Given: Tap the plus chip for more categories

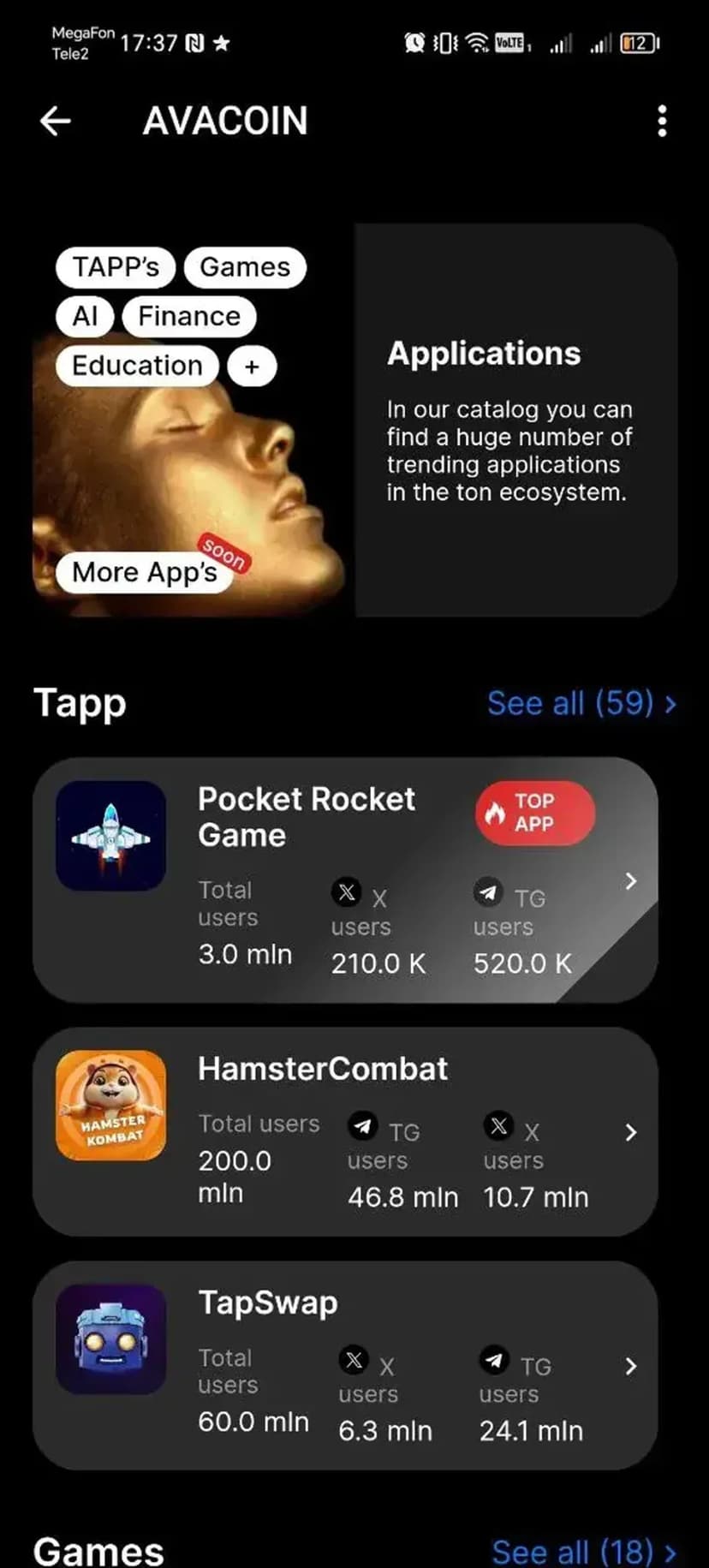Looking at the screenshot, I should tap(252, 367).
